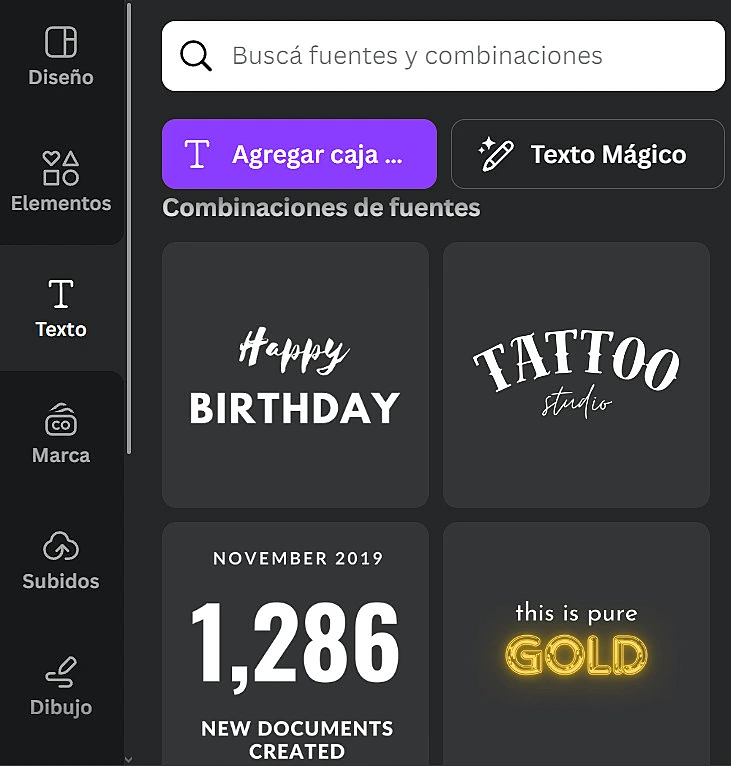Image resolution: width=731 pixels, height=766 pixels.
Task: Click the Agregar caja de texto button
Action: 298,153
